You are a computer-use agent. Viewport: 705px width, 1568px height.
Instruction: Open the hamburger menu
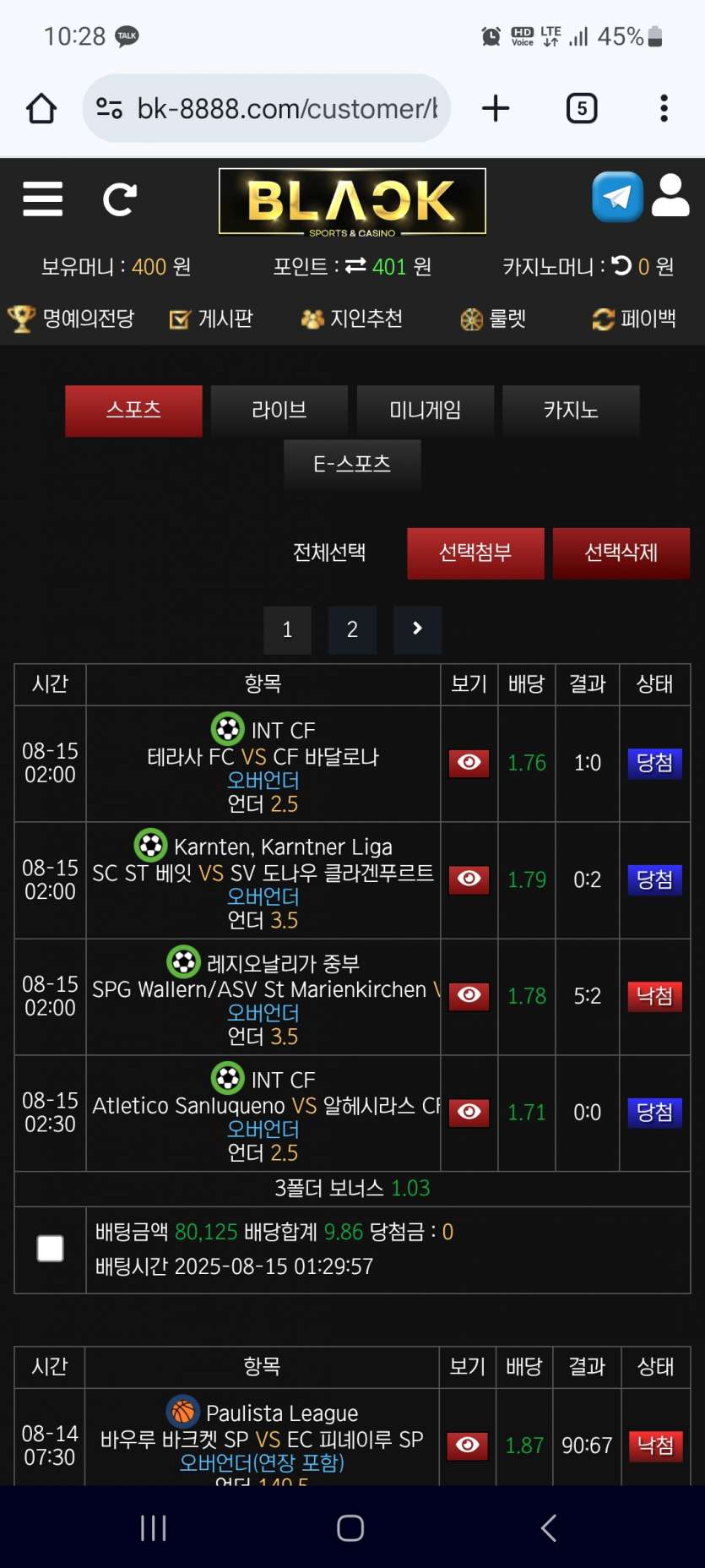pos(43,199)
